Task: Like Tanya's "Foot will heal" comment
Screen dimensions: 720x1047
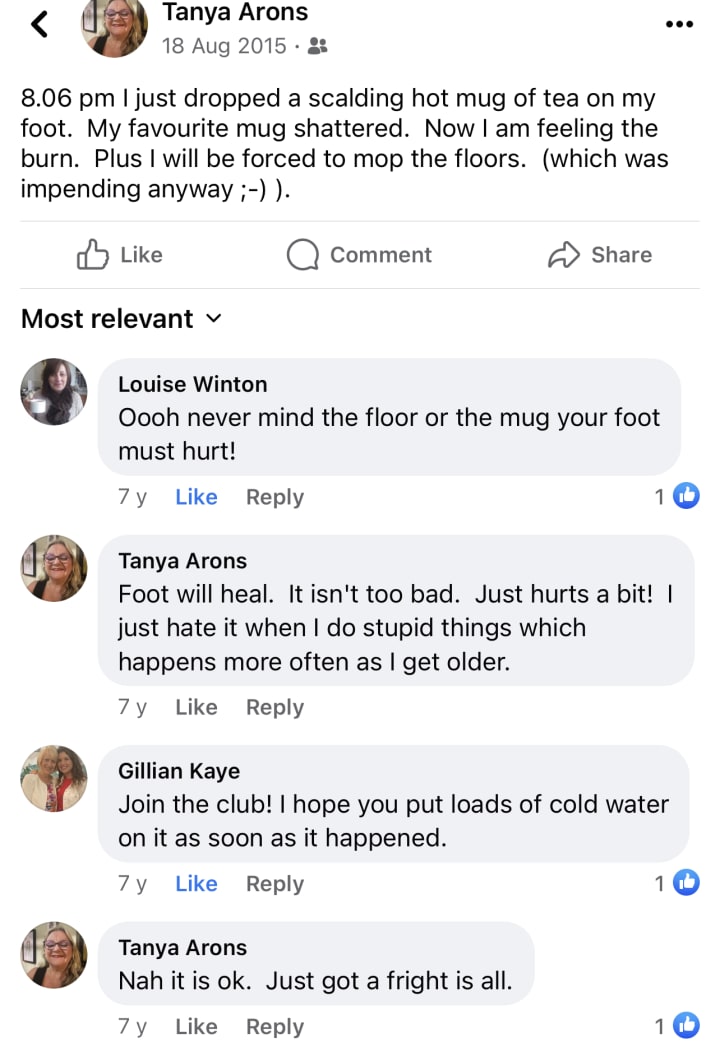Action: (196, 707)
